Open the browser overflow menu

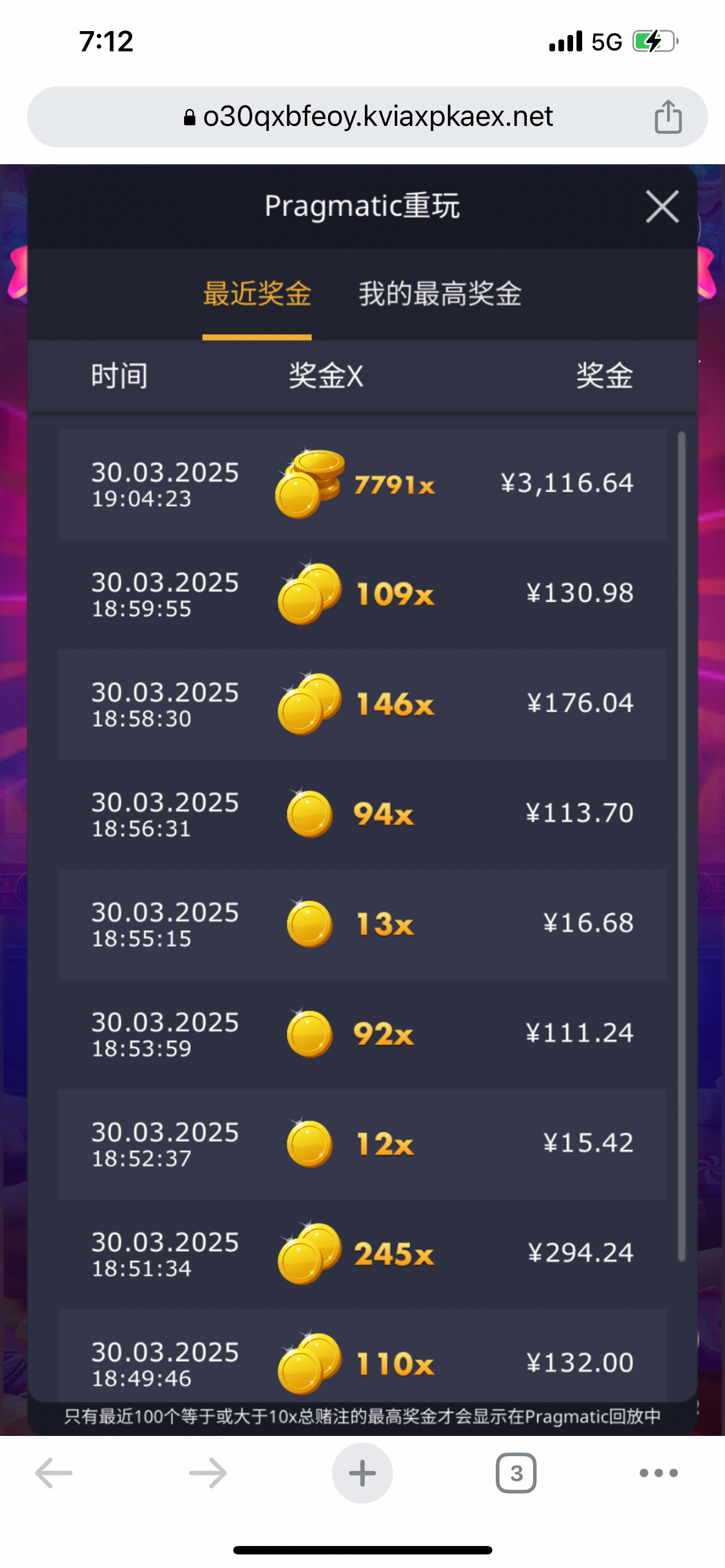click(658, 1473)
